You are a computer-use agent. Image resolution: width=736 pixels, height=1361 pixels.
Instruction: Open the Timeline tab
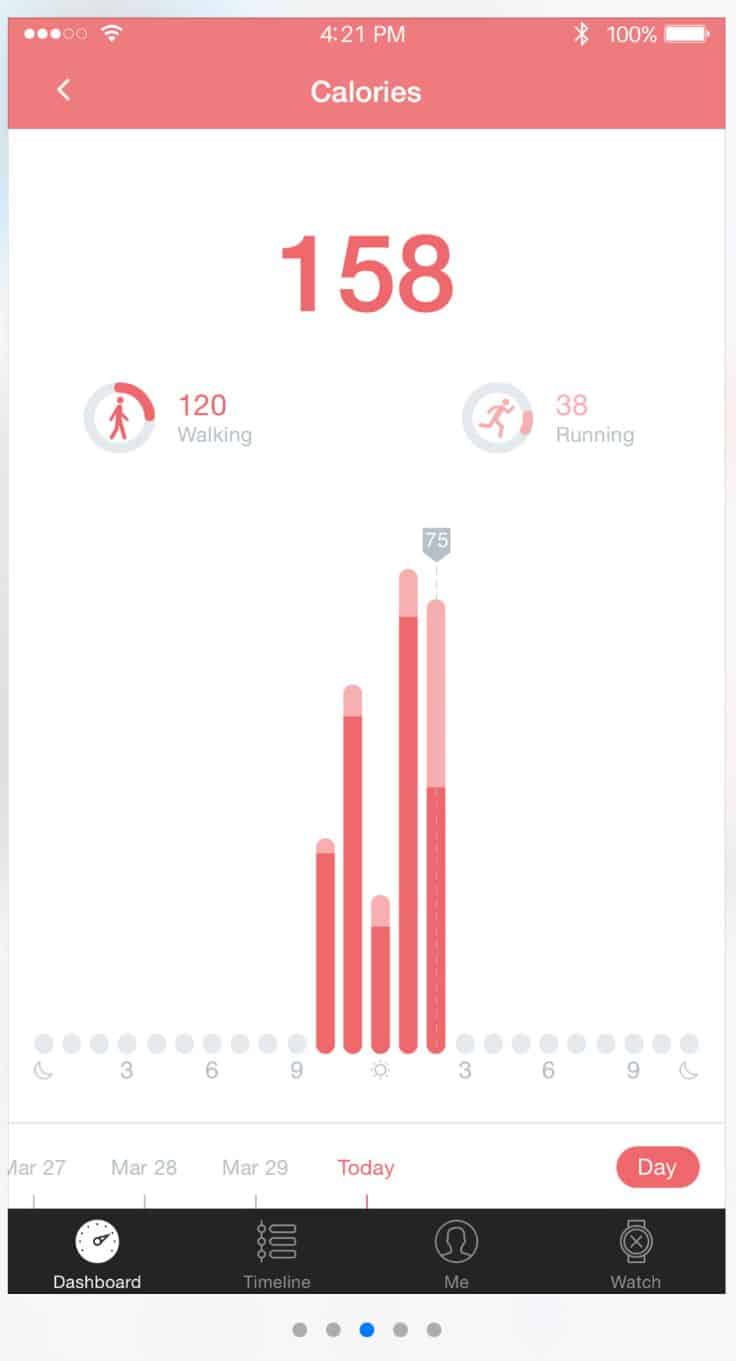277,1254
